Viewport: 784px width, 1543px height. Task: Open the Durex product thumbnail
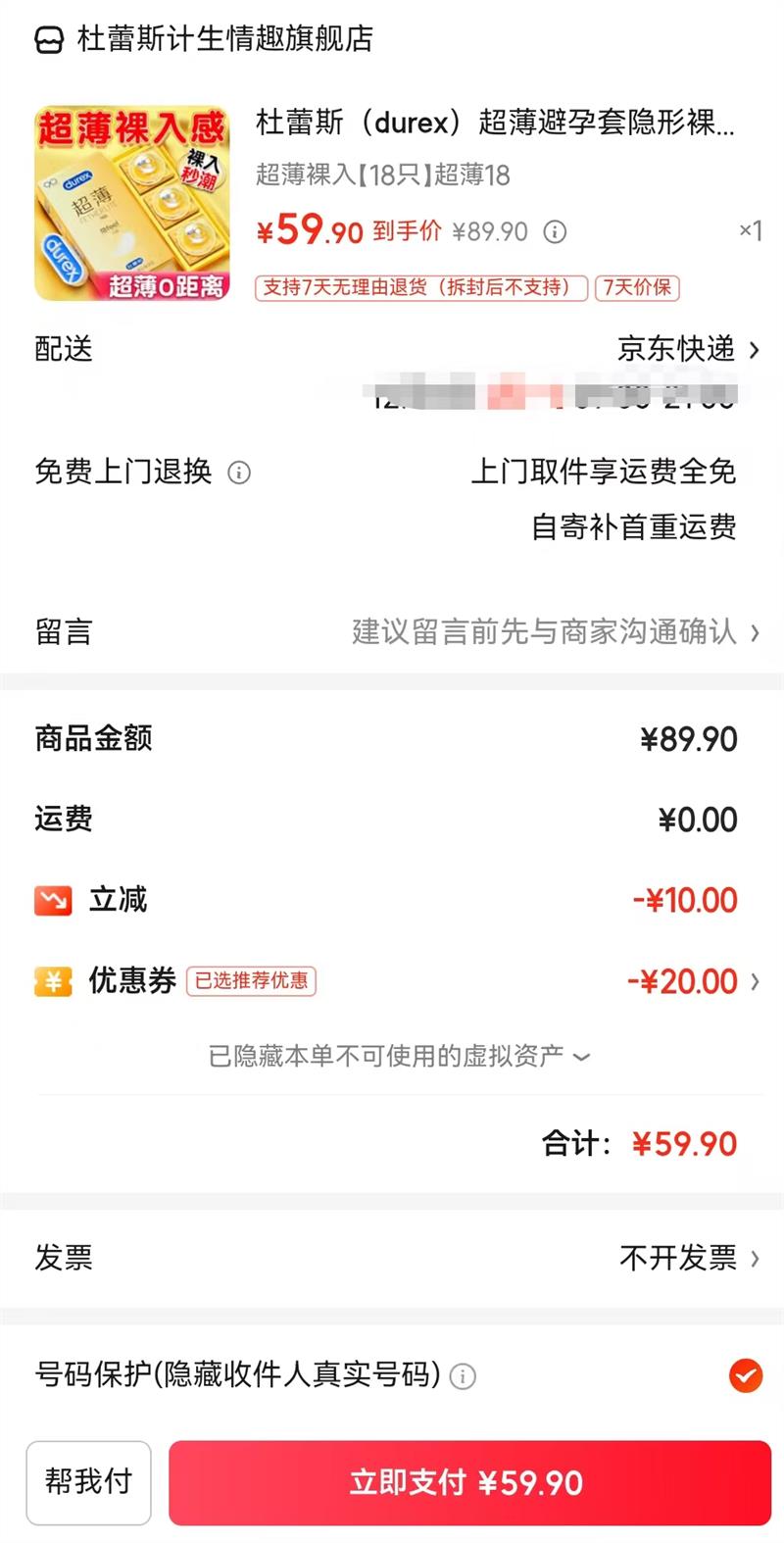[x=132, y=203]
